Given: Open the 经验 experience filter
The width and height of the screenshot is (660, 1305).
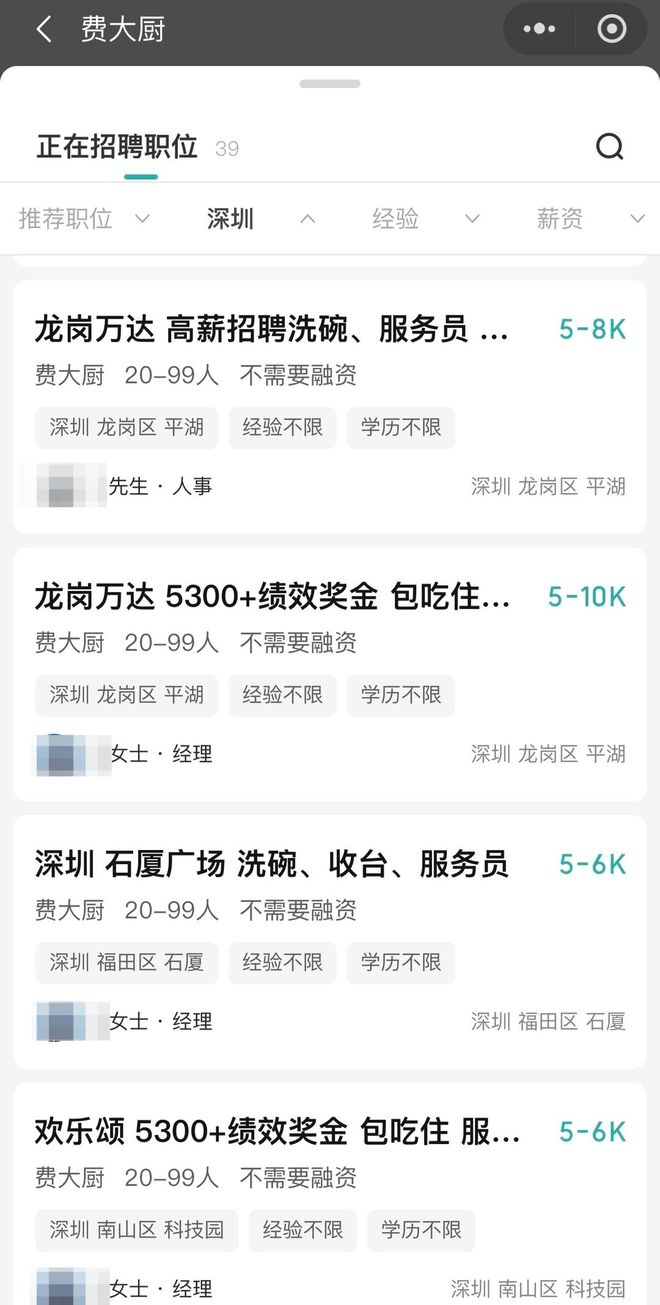Looking at the screenshot, I should (x=425, y=219).
